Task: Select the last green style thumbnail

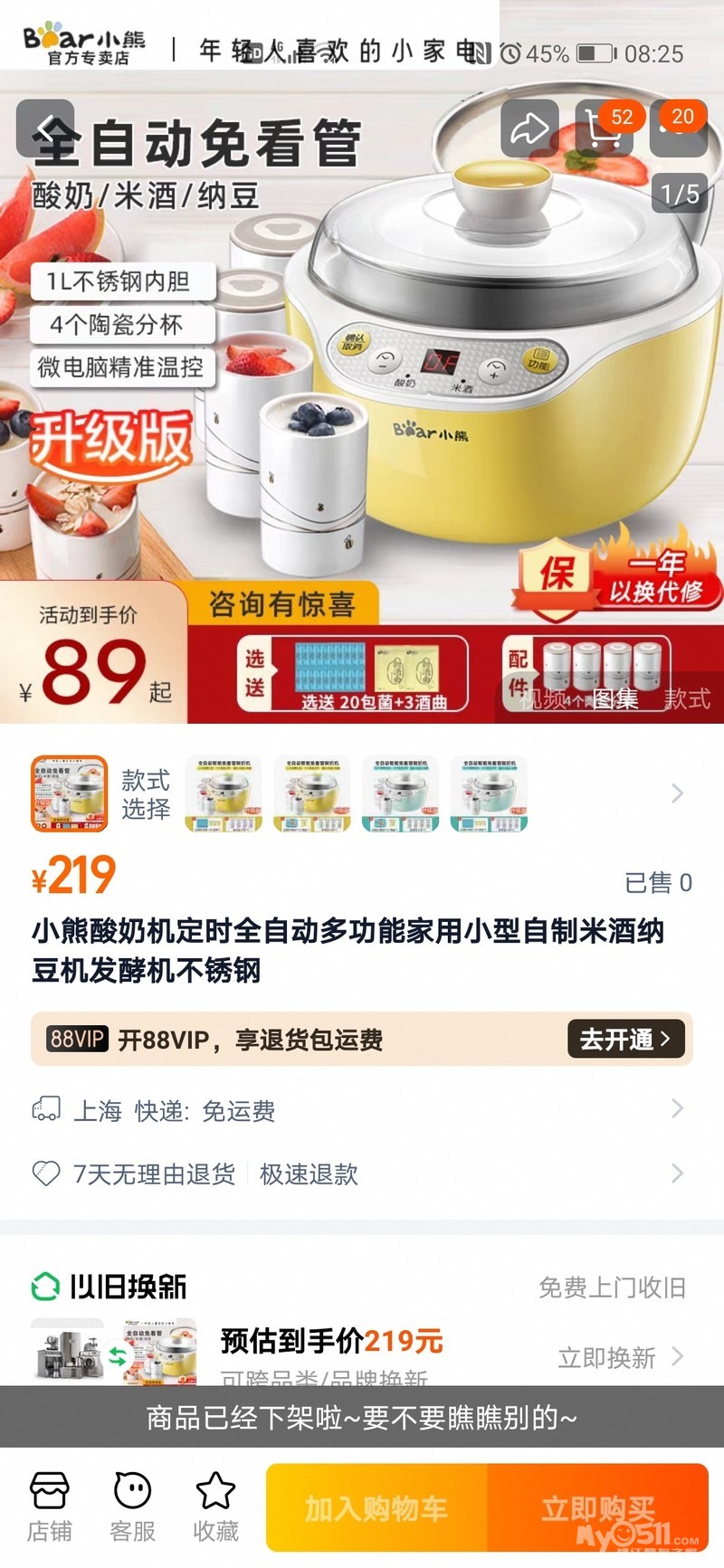Action: (490, 794)
